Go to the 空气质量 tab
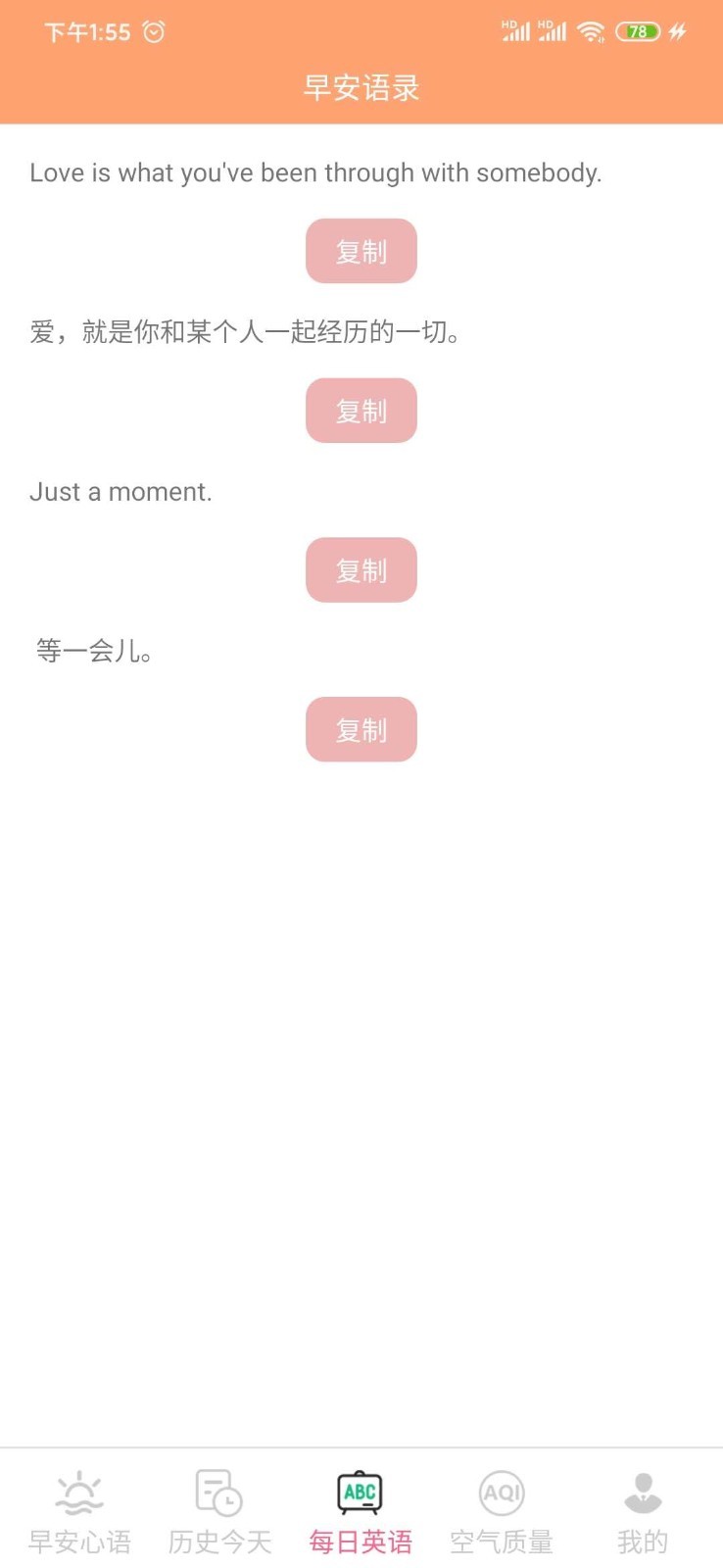Screen dimensions: 723x1568 tap(502, 1512)
